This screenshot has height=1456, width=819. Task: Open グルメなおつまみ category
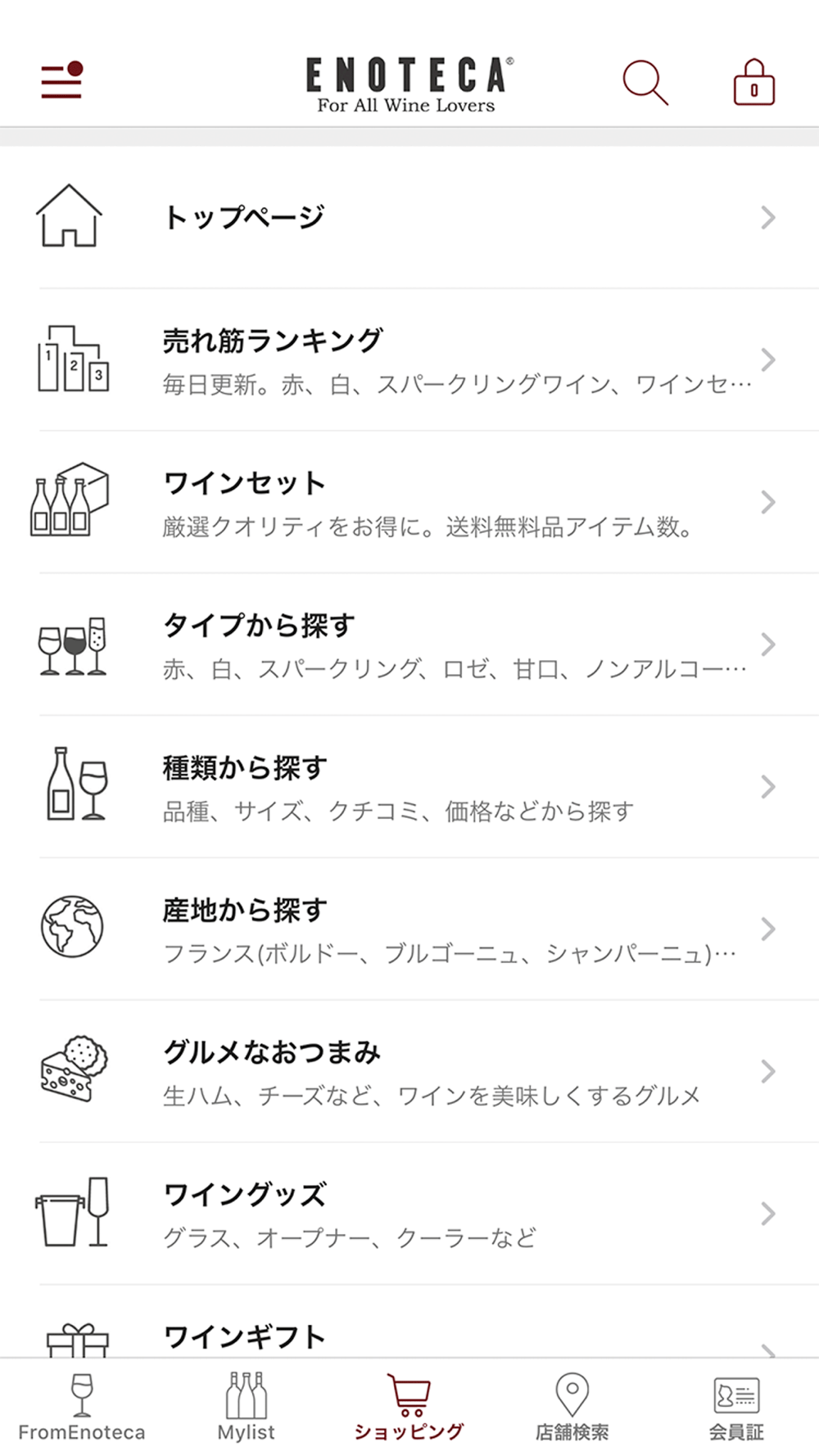click(x=409, y=1072)
